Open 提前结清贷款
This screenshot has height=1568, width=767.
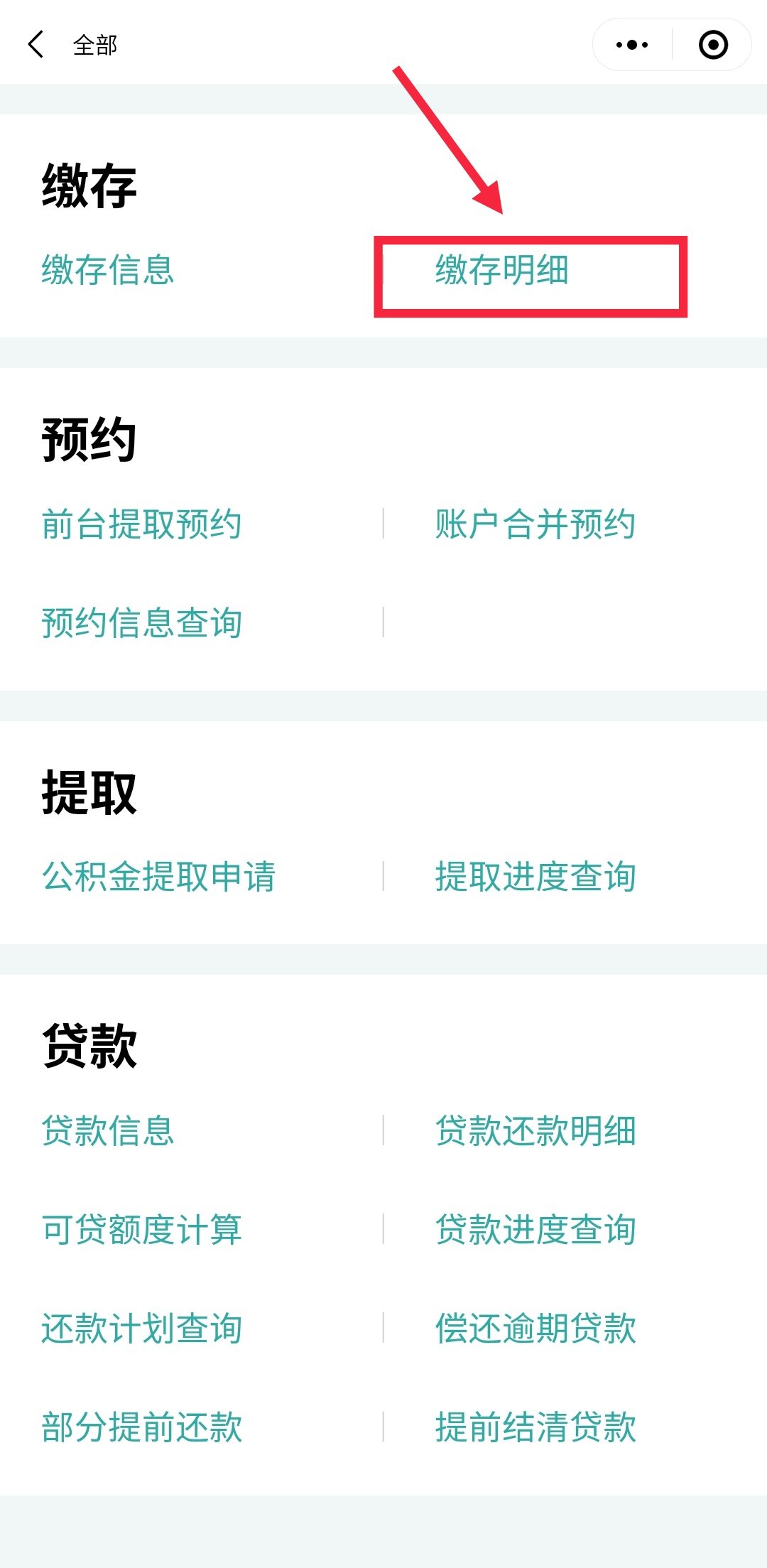click(535, 1427)
